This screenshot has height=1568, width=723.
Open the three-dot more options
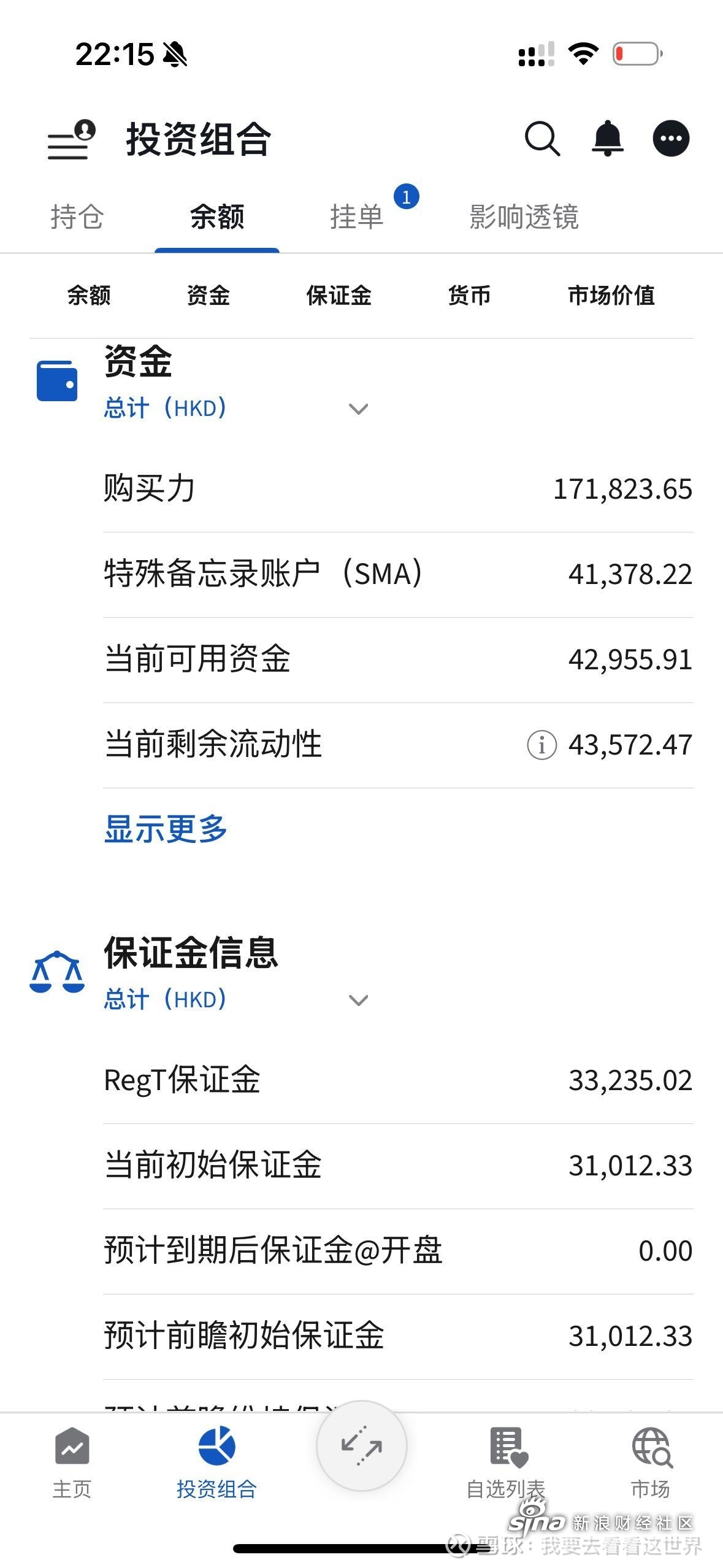pos(671,139)
